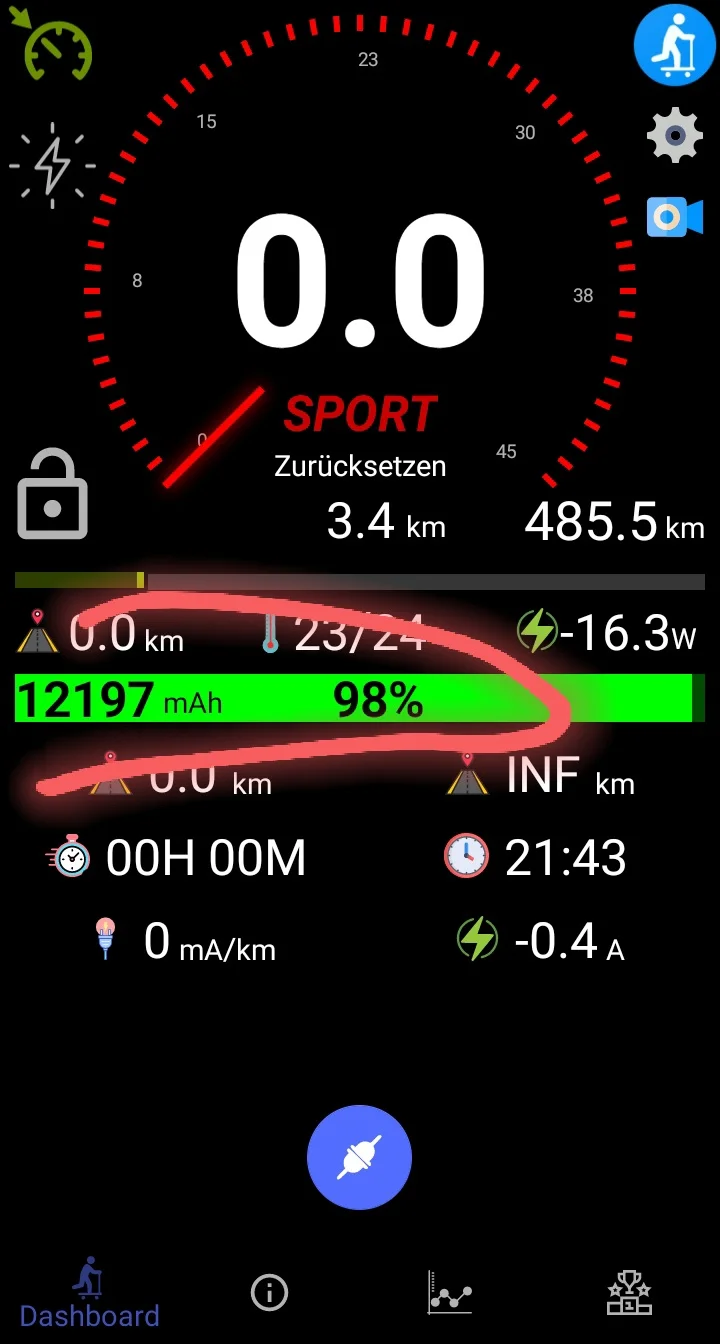Open the info tab

point(269,1292)
